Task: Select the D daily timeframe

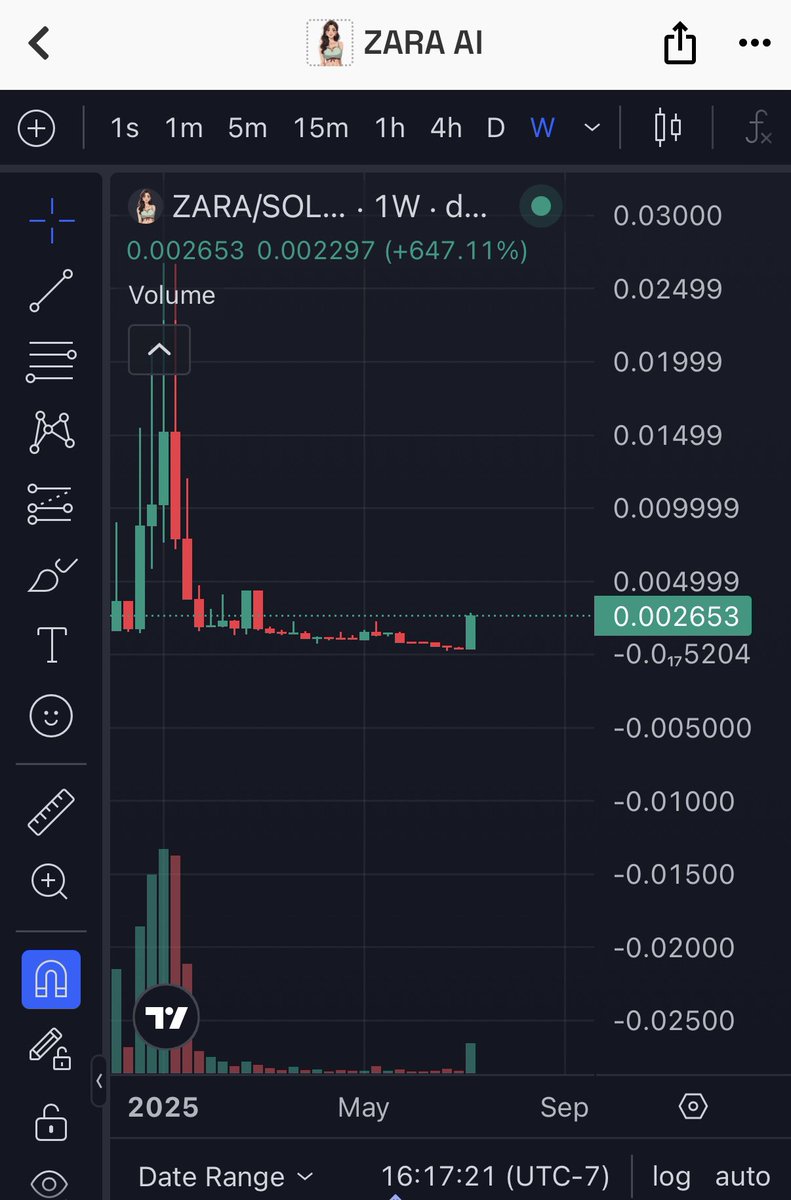Action: pyautogui.click(x=495, y=128)
